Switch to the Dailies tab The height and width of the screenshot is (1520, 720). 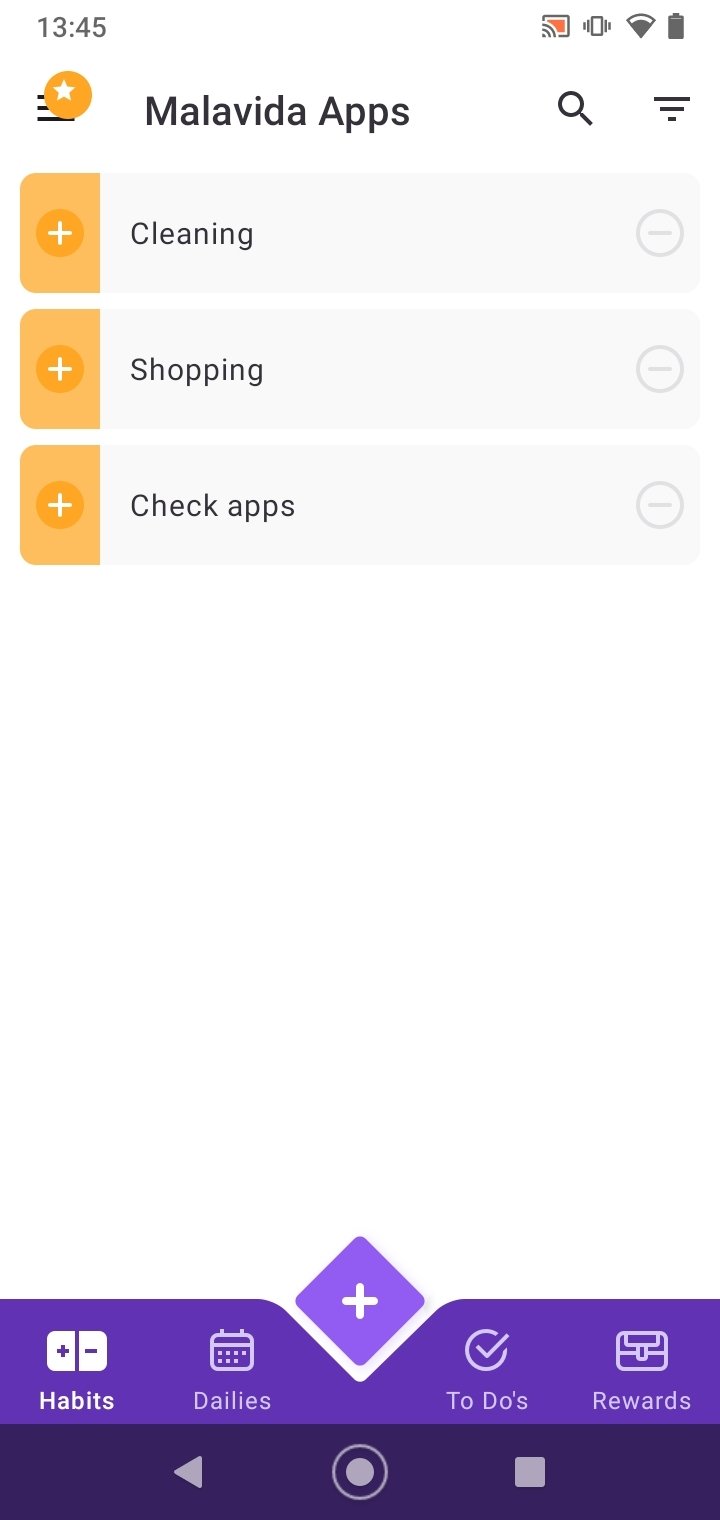pyautogui.click(x=232, y=1370)
